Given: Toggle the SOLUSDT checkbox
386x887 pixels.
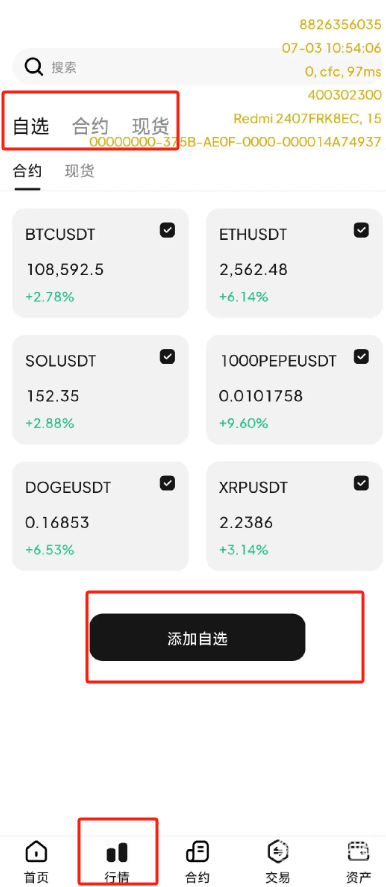Looking at the screenshot, I should point(167,356).
